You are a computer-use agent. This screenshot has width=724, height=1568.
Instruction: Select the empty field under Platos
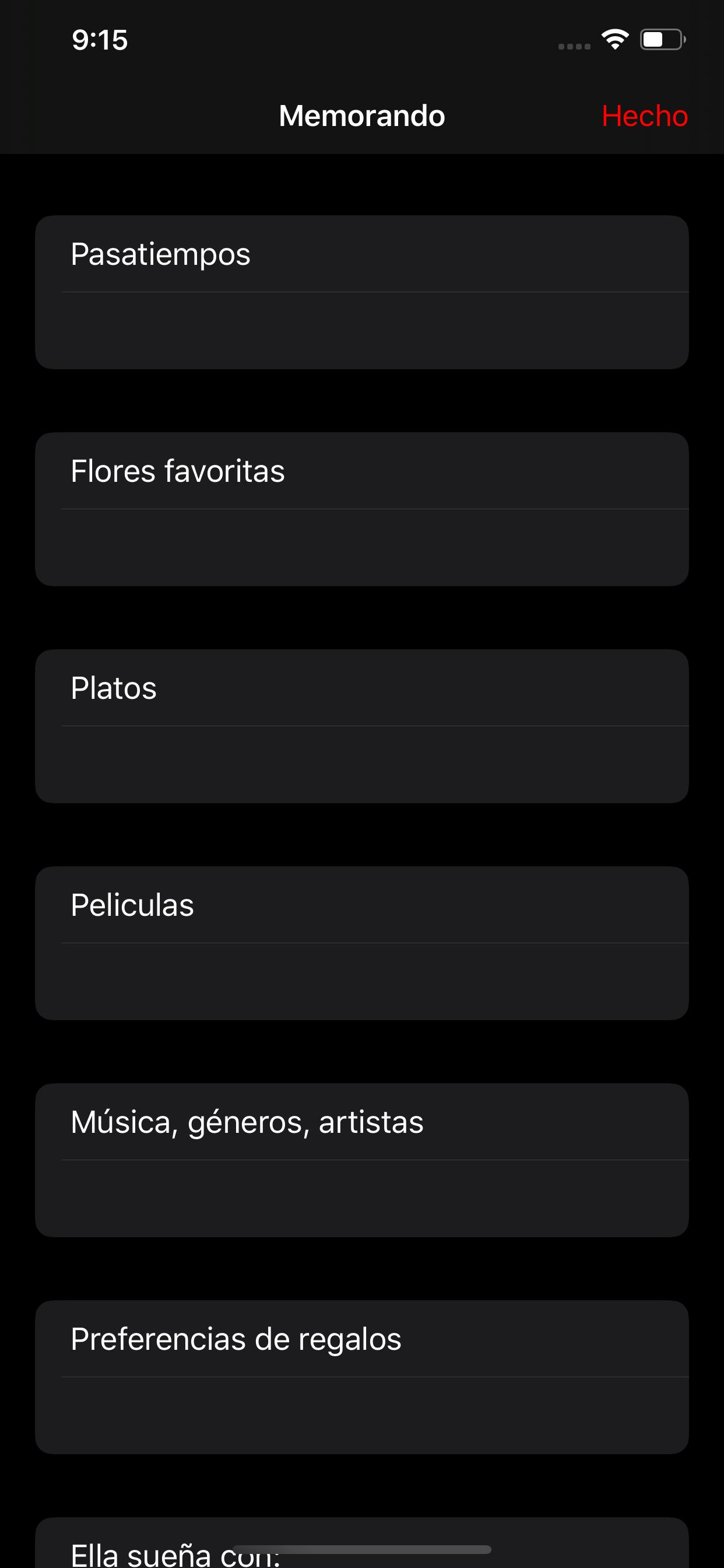tap(362, 765)
